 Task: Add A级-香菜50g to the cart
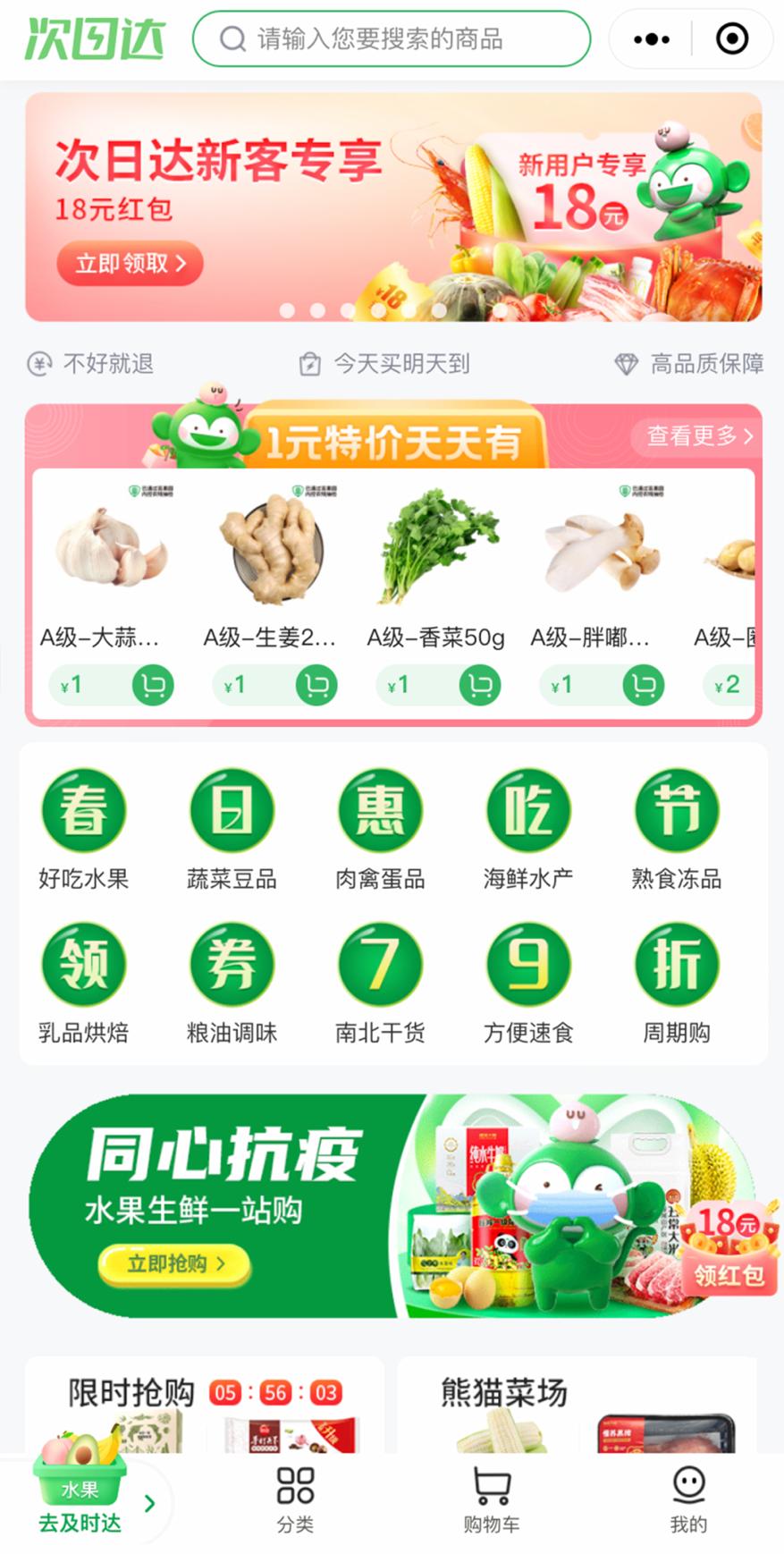point(480,686)
